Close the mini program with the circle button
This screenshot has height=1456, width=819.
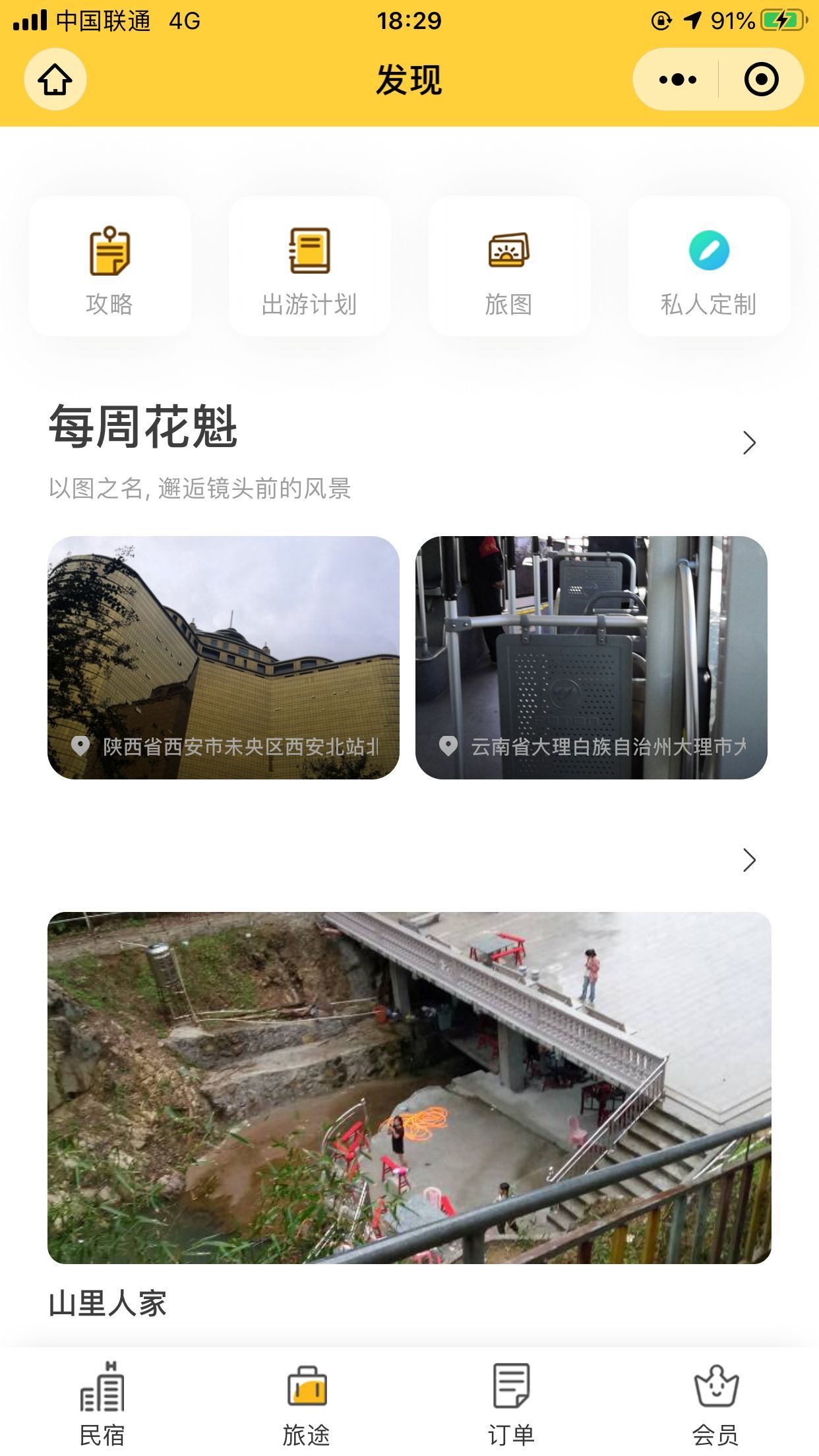pos(761,80)
